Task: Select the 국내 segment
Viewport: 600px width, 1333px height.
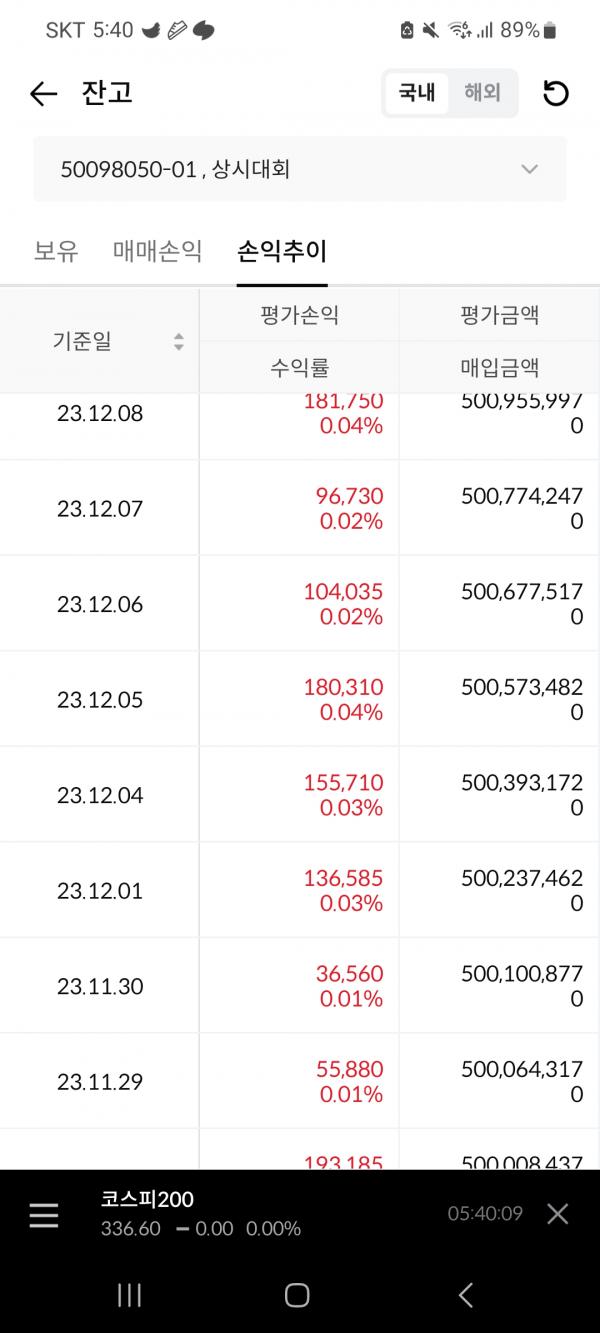Action: click(417, 93)
